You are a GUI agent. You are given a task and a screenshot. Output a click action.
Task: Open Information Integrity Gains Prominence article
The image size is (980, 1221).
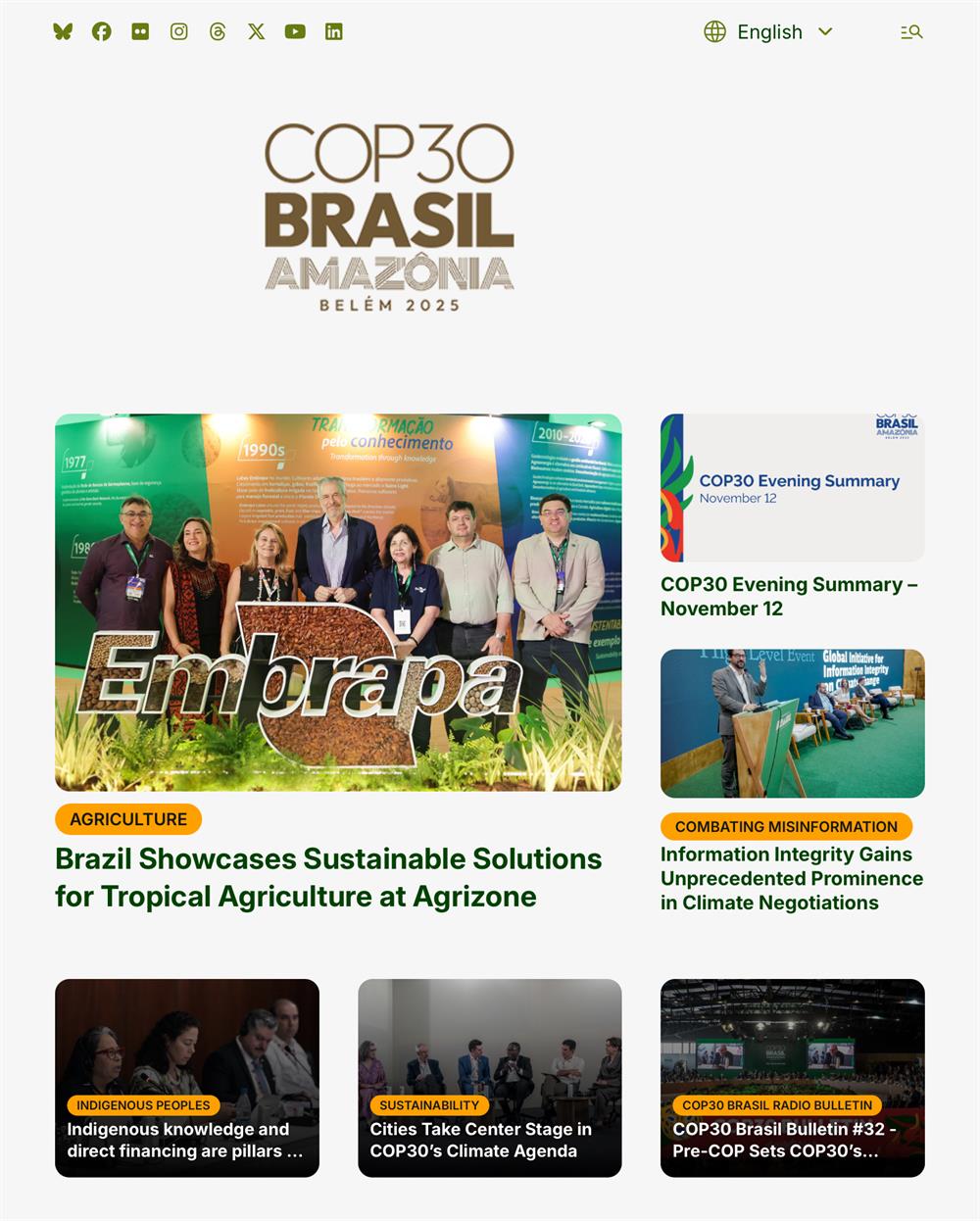point(791,878)
